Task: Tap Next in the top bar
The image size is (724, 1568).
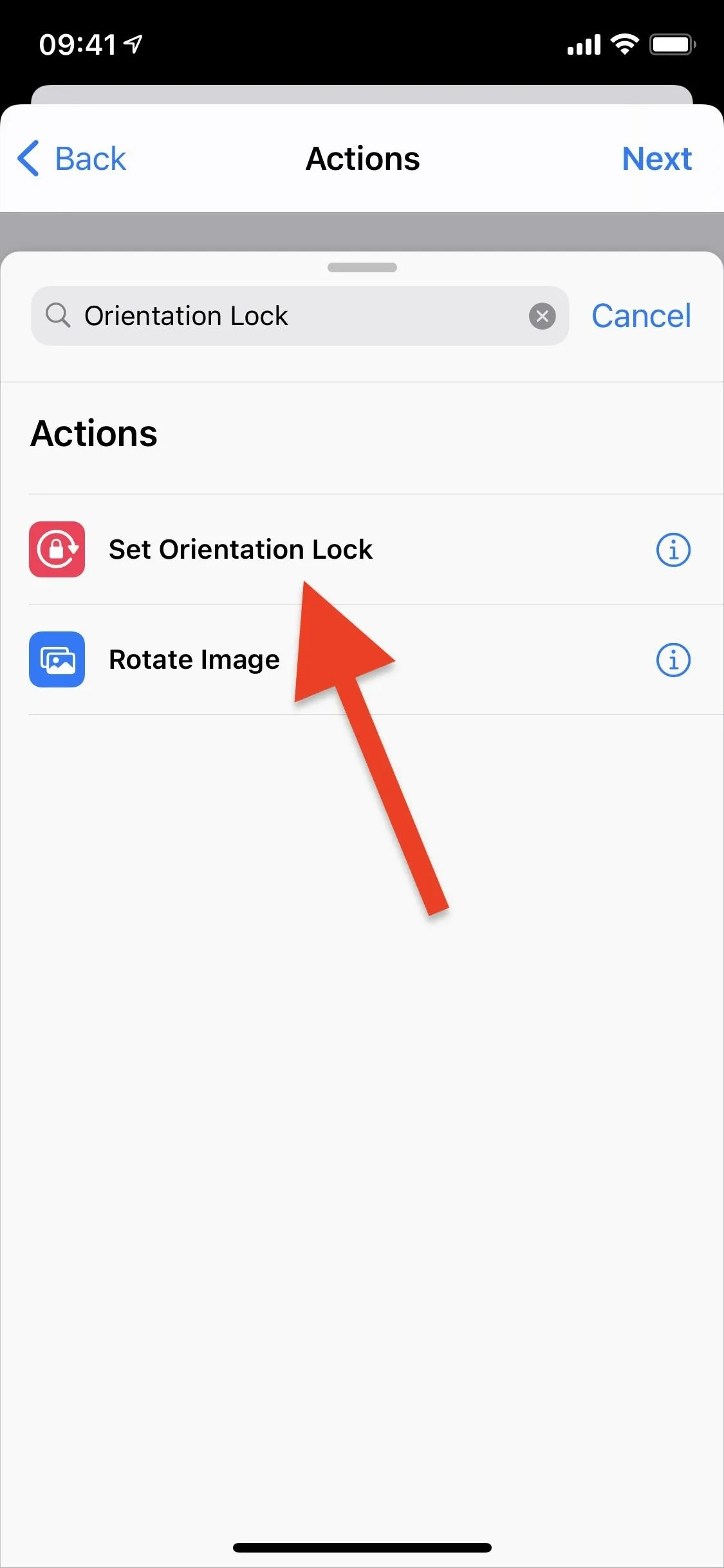Action: 656,158
